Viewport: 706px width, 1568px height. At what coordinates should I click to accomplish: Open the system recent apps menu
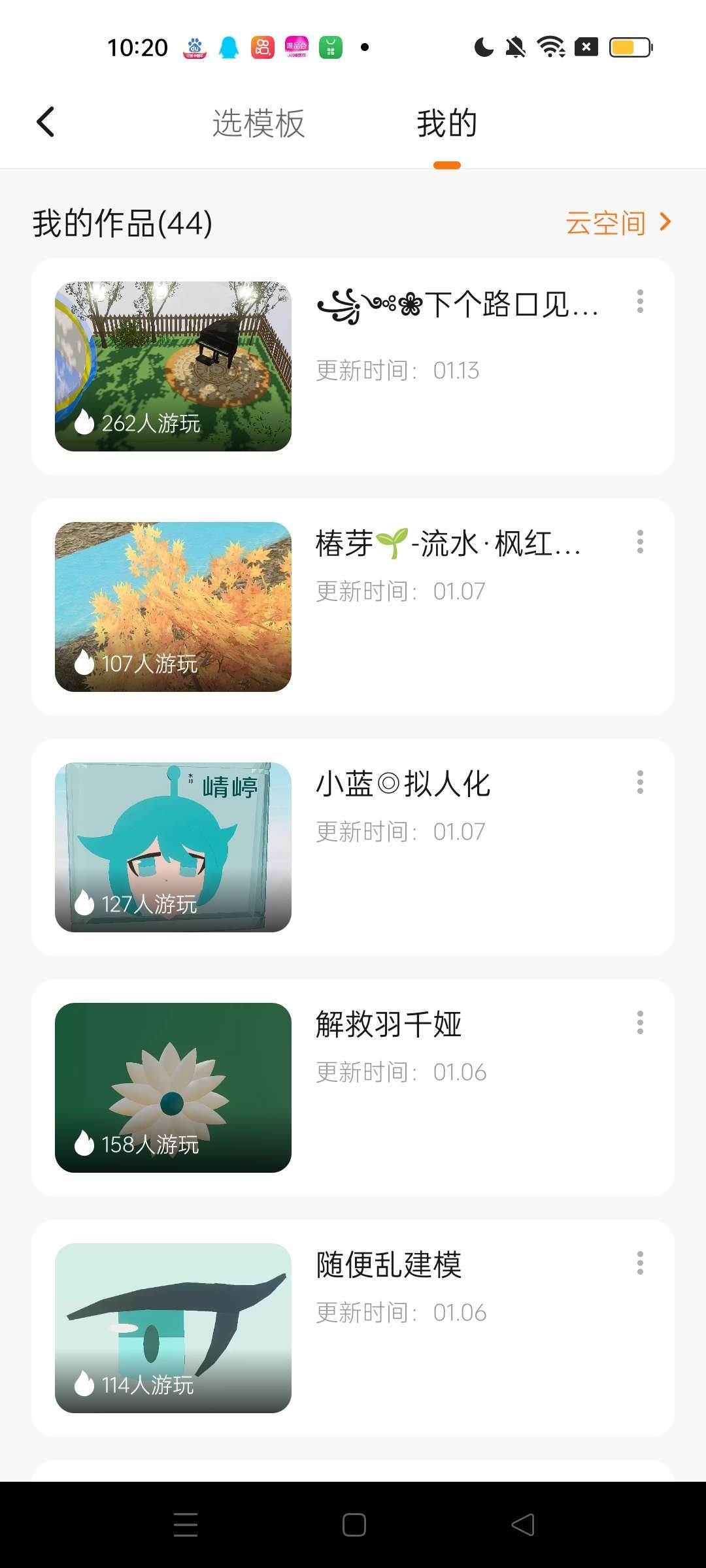click(x=186, y=1525)
